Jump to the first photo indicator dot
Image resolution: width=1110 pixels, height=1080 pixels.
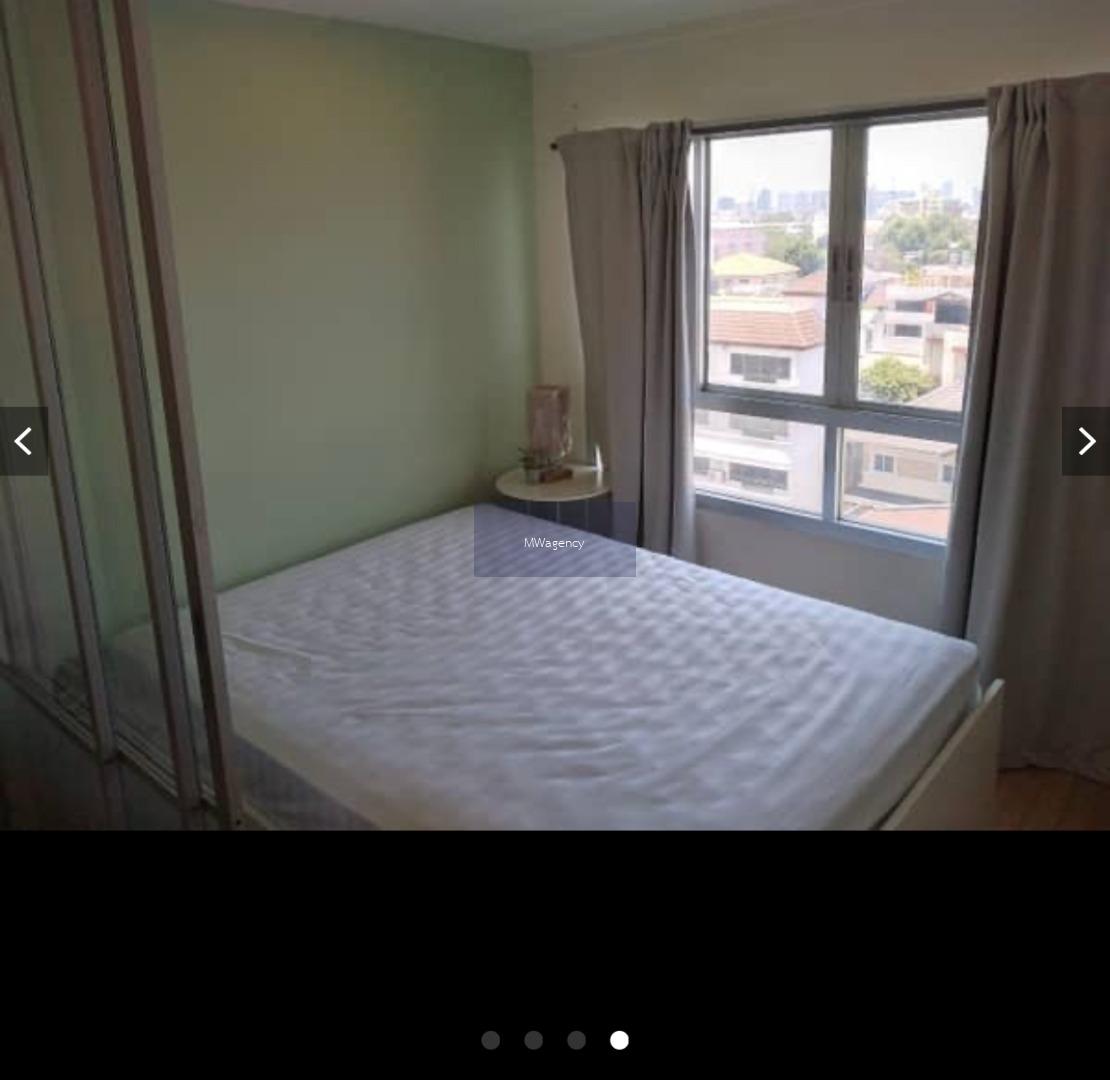[x=490, y=1040]
